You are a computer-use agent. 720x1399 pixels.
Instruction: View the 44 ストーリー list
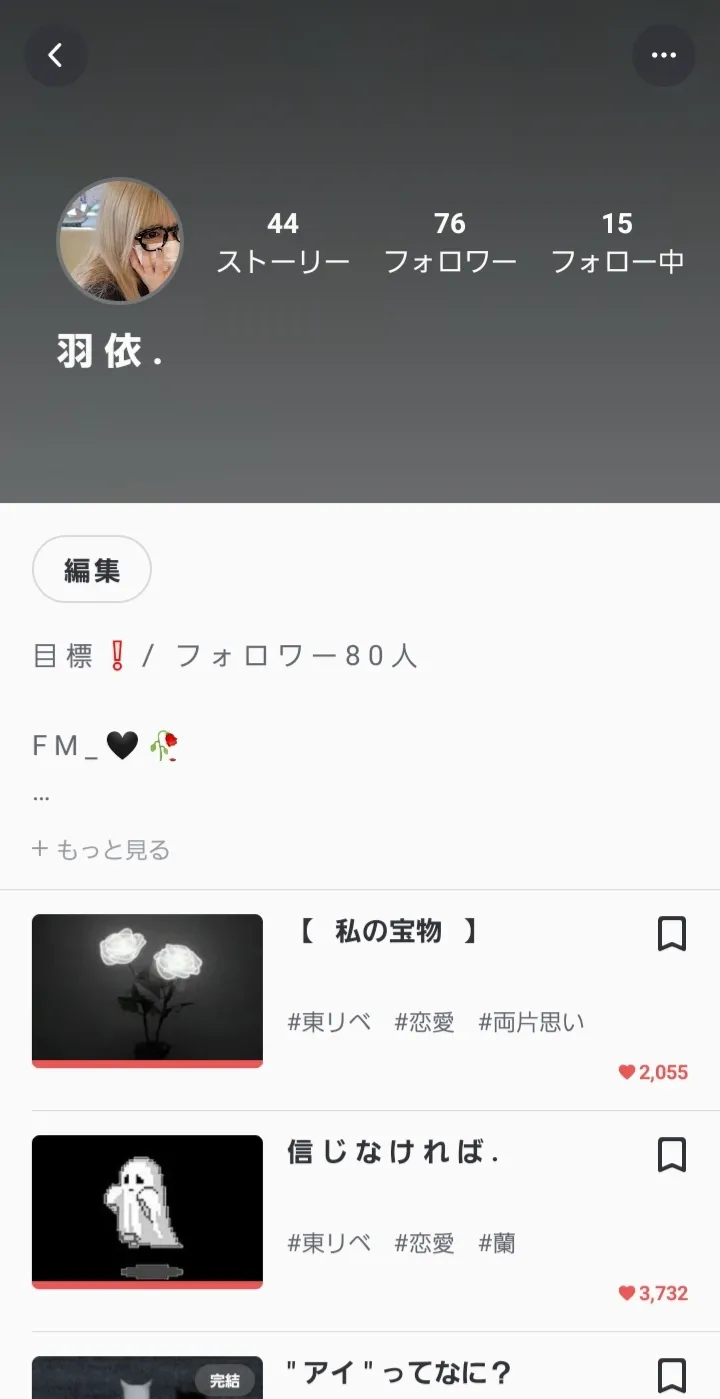[283, 243]
